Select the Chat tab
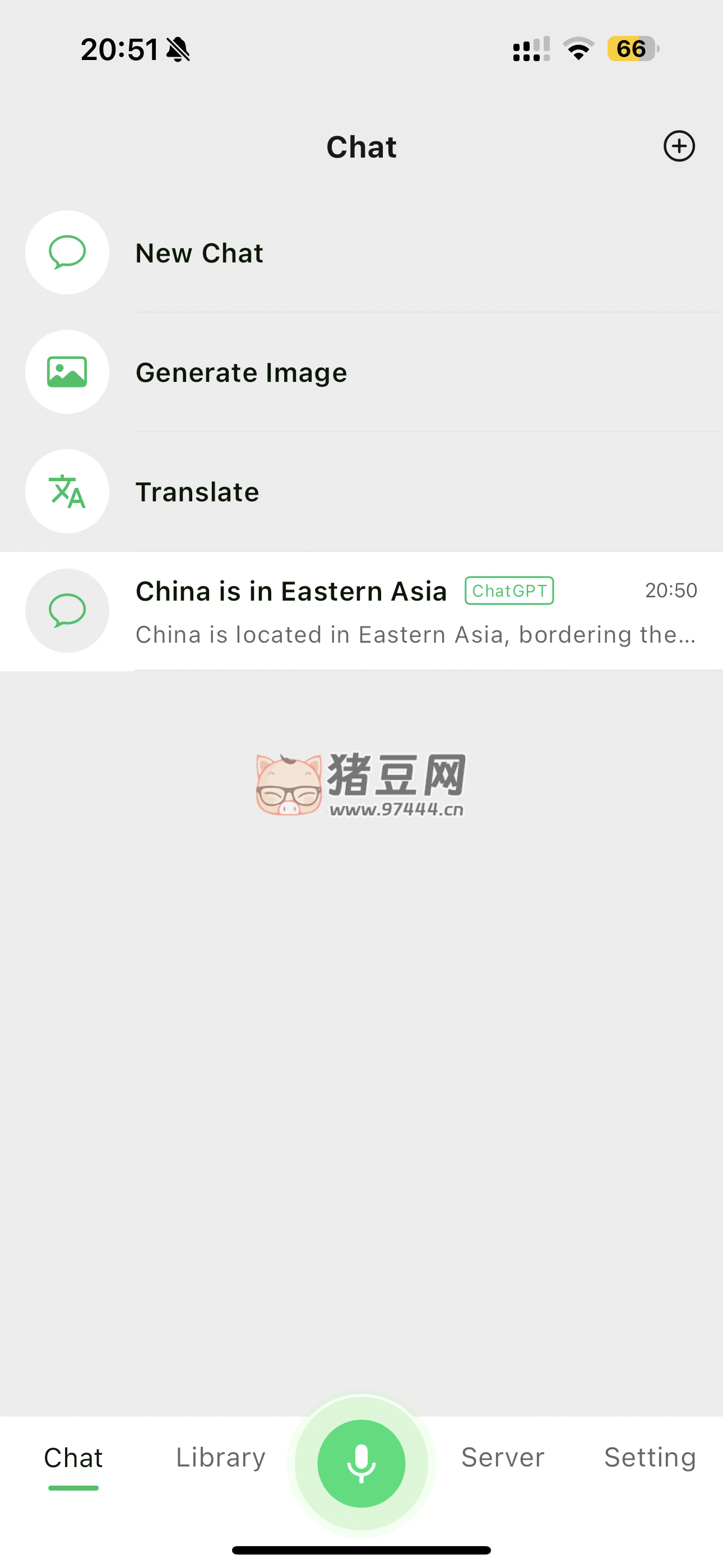This screenshot has height=1568, width=723. point(73,1457)
